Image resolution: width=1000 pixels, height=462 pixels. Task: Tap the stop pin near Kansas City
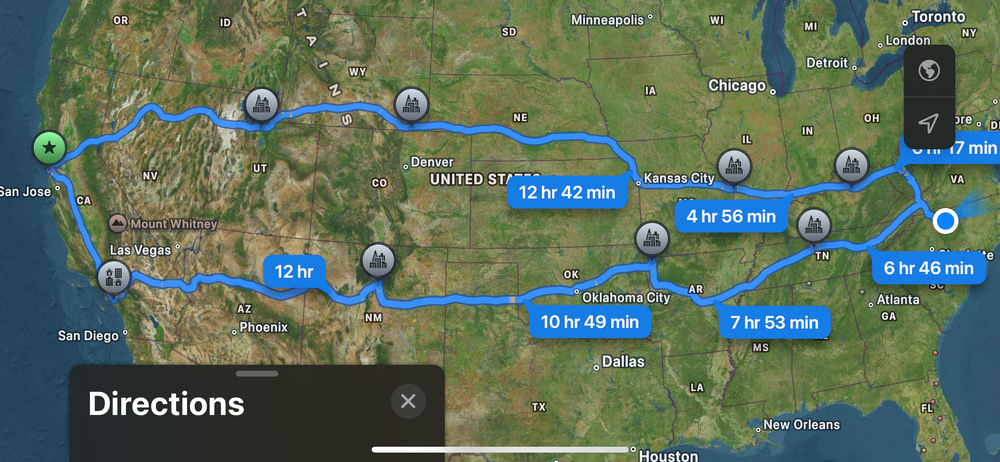(x=733, y=164)
